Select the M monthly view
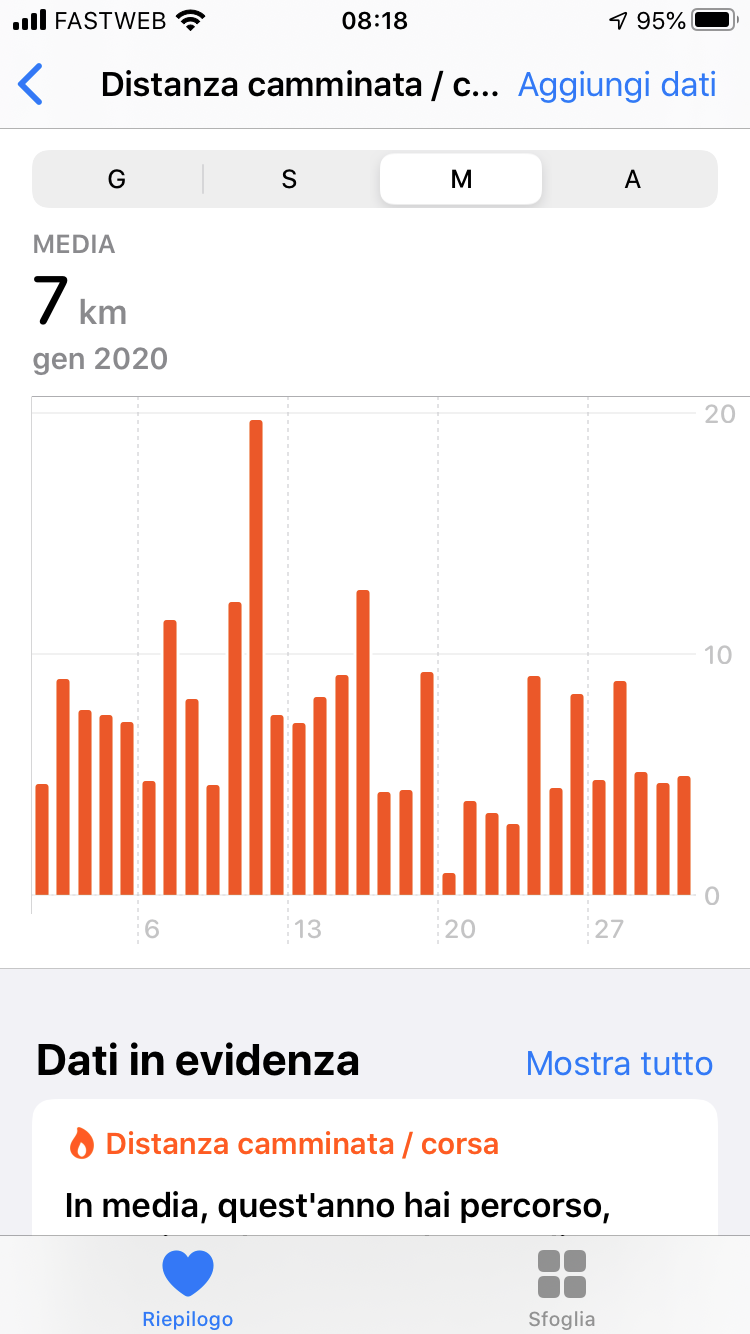The image size is (750, 1334). click(x=461, y=179)
